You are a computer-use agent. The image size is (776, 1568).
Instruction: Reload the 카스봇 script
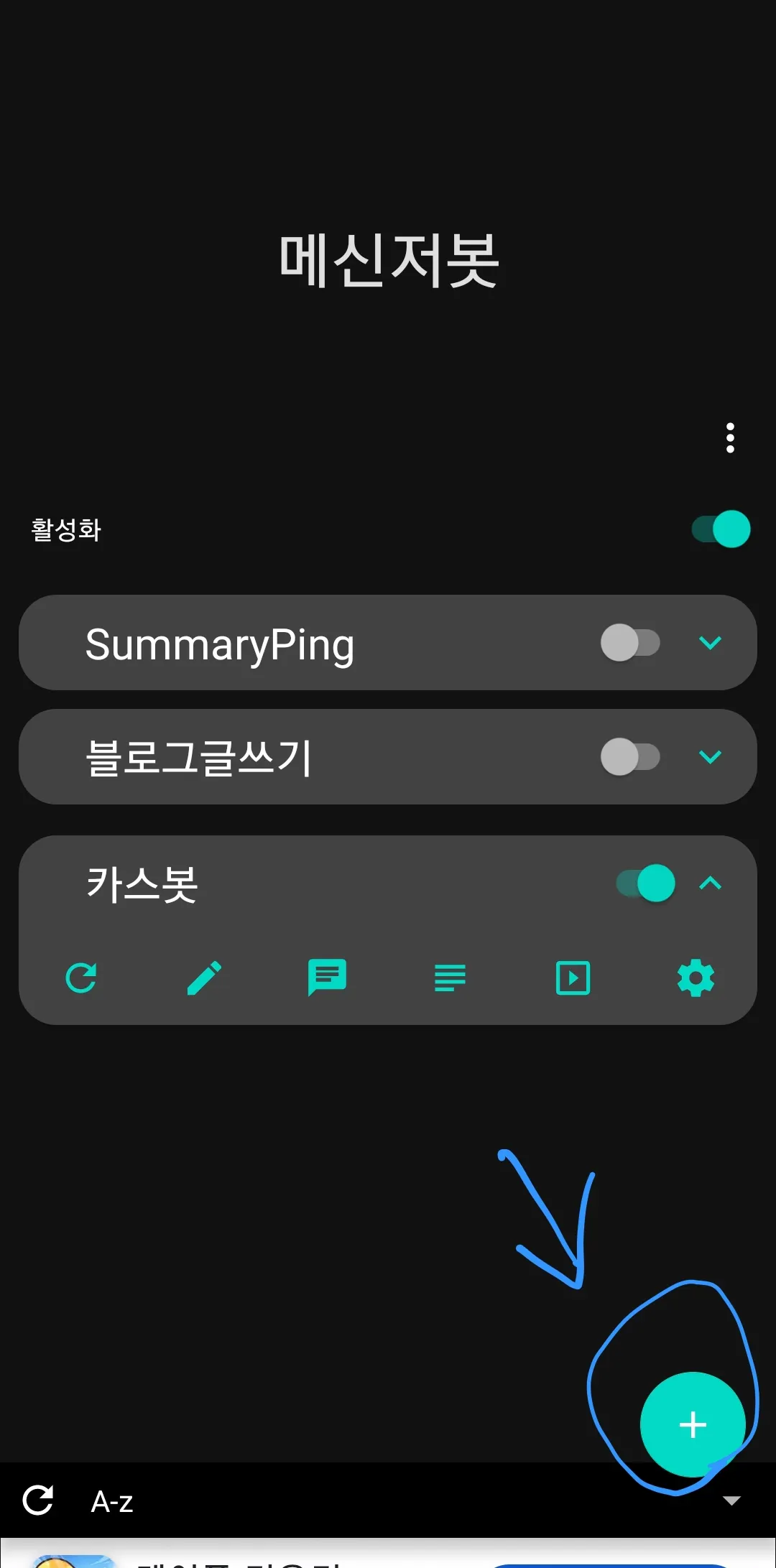[81, 978]
